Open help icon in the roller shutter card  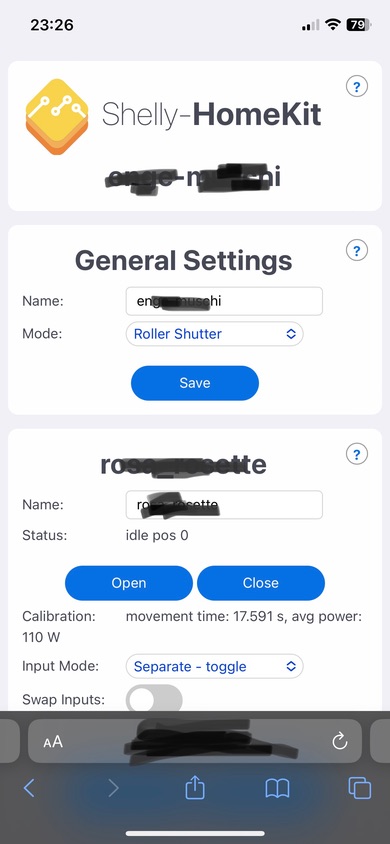pos(357,455)
